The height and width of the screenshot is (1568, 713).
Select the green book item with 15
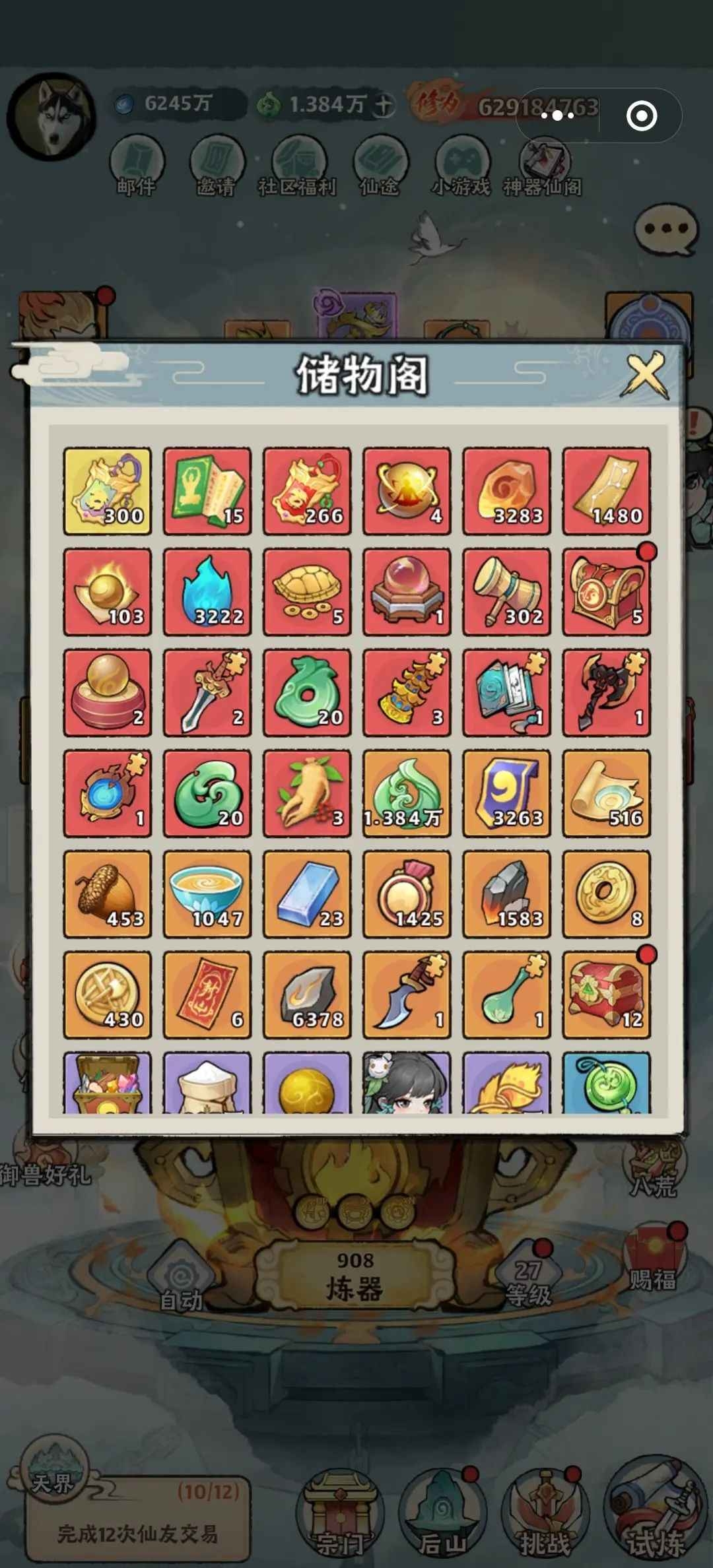coord(207,491)
